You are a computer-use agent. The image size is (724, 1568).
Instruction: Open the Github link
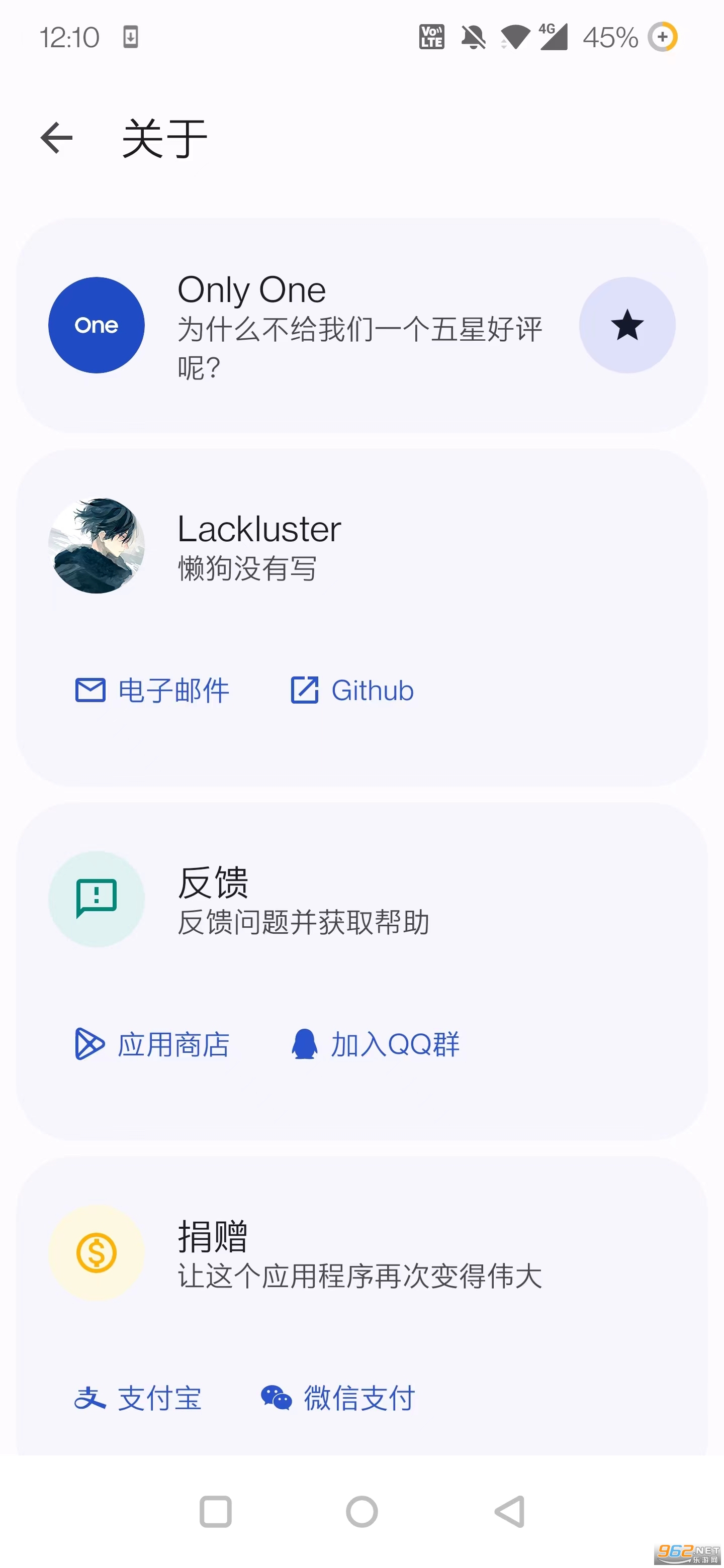(352, 690)
